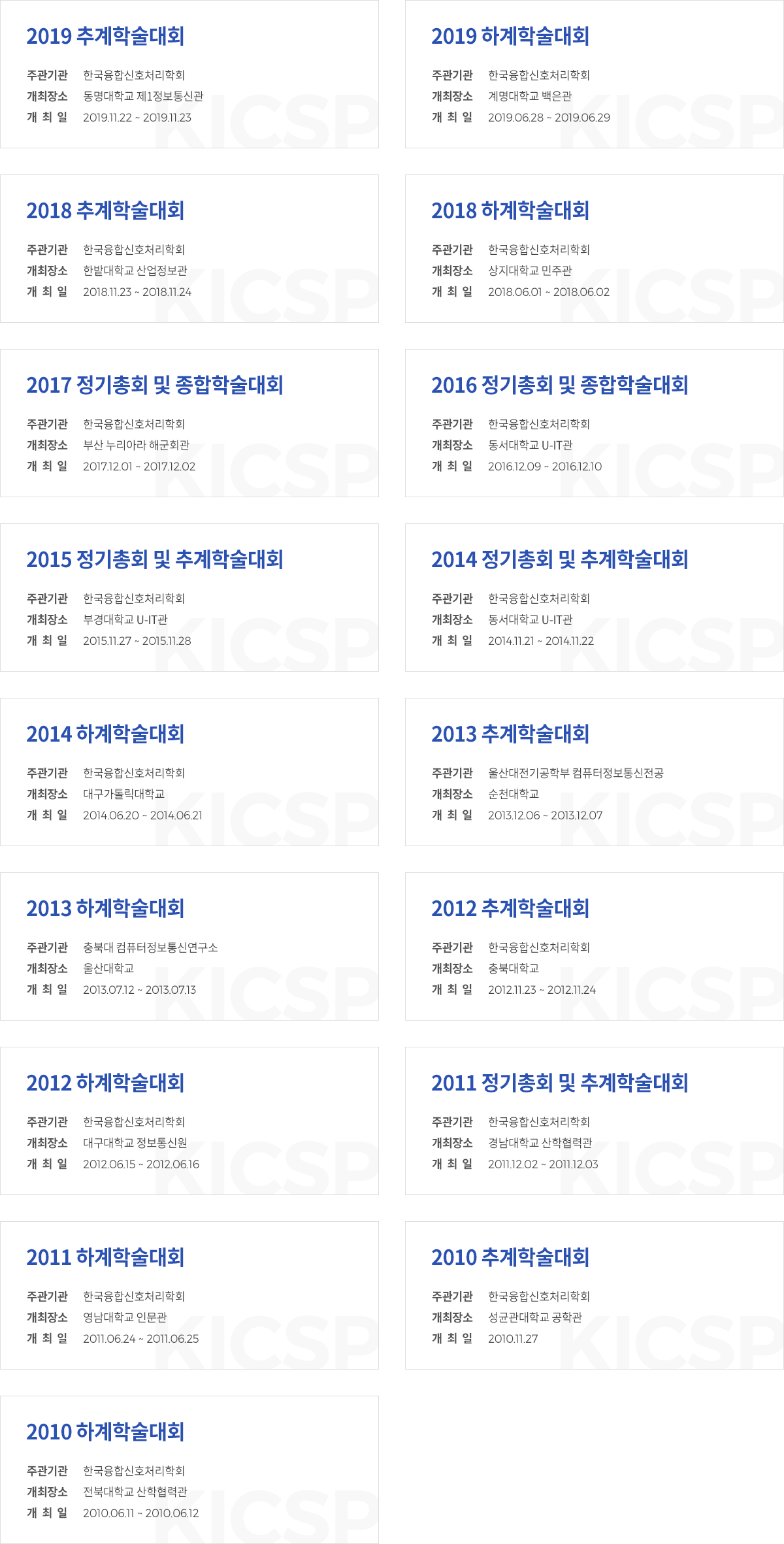View the 2018 하계학술대회 card
The width and height of the screenshot is (784, 1544).
tap(595, 248)
